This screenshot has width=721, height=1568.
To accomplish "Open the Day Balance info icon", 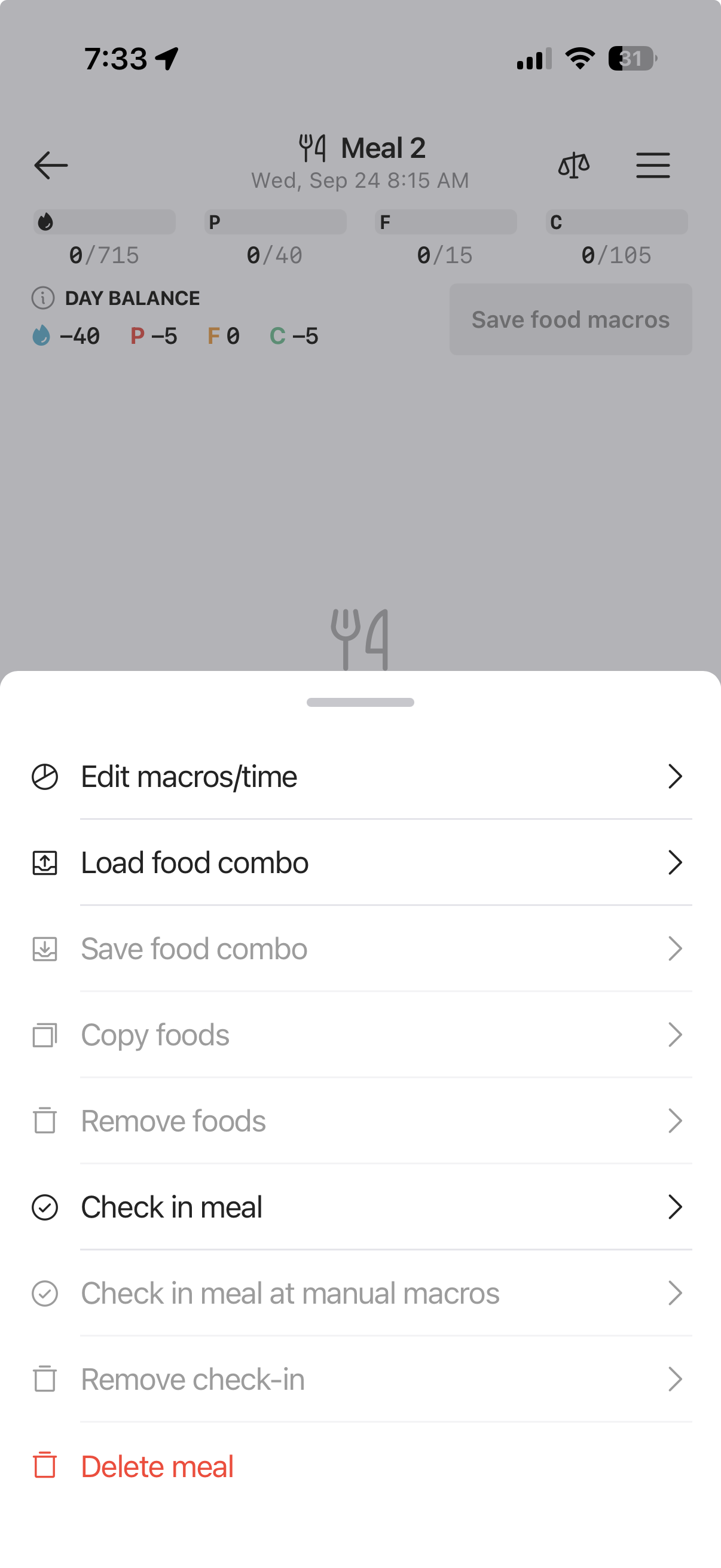I will 43,298.
